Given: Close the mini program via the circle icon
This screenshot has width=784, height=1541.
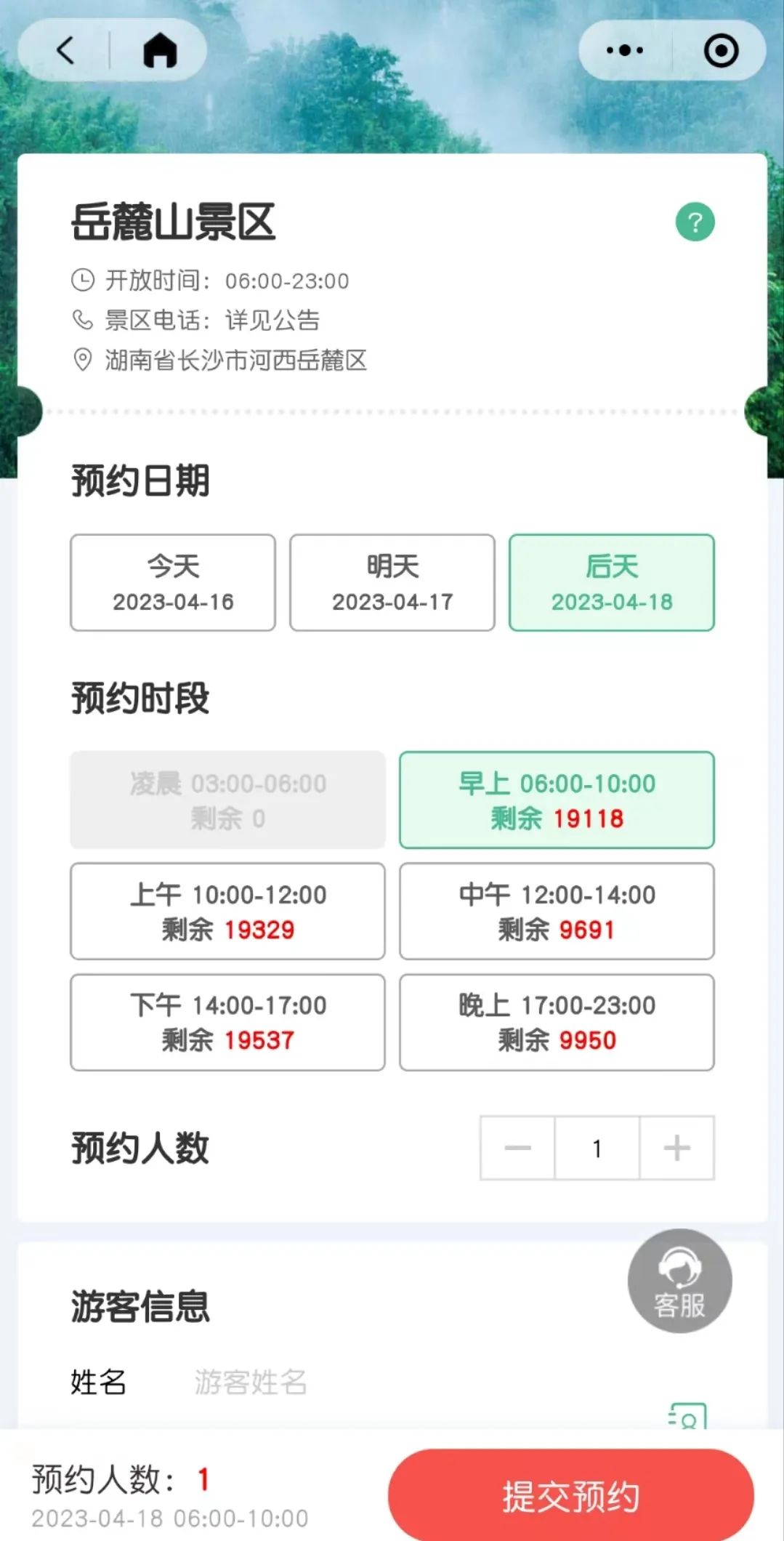Looking at the screenshot, I should tap(721, 51).
